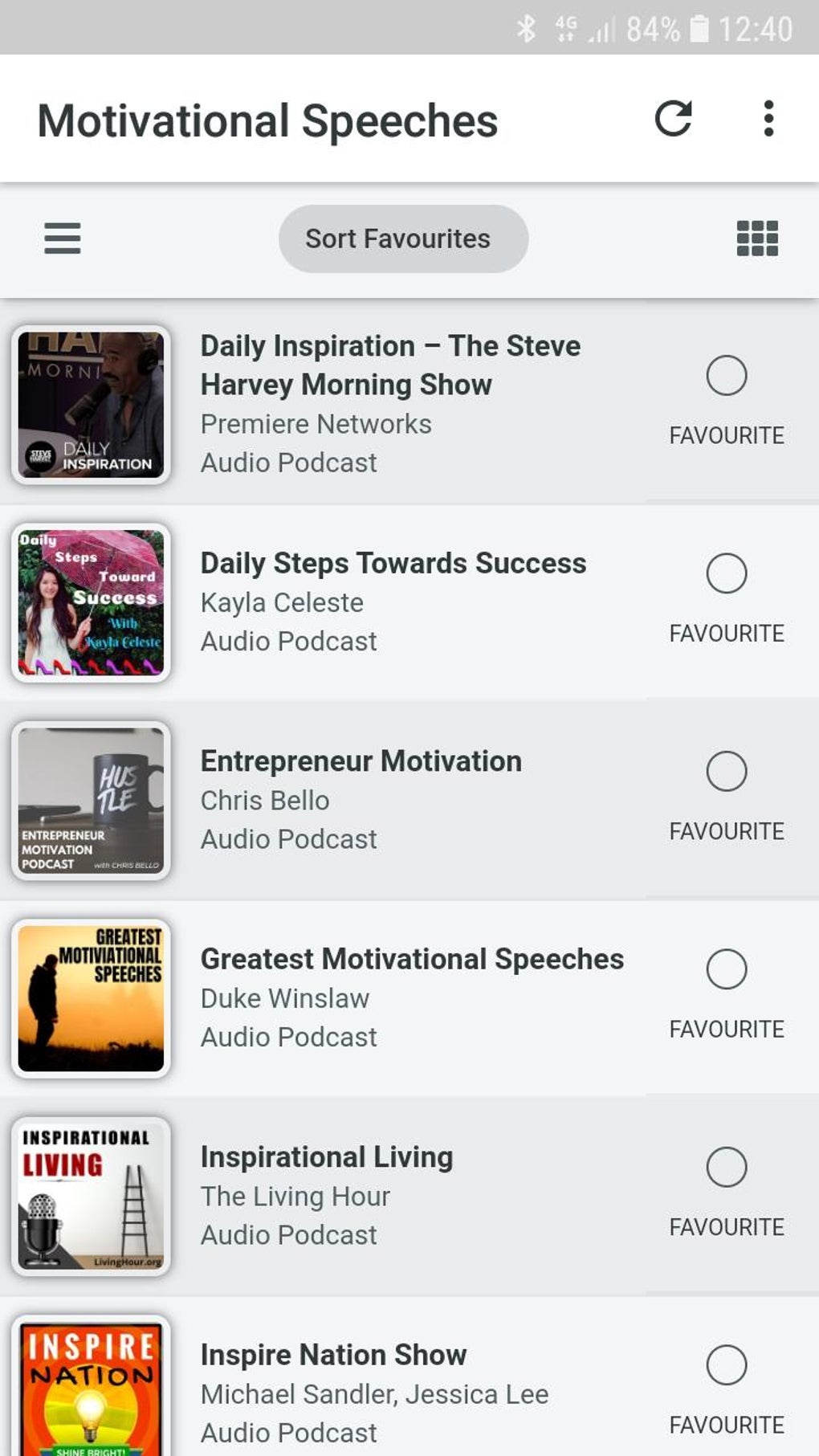
Task: Open Daily Inspiration Steve Harvey Morning Show
Action: (x=390, y=365)
